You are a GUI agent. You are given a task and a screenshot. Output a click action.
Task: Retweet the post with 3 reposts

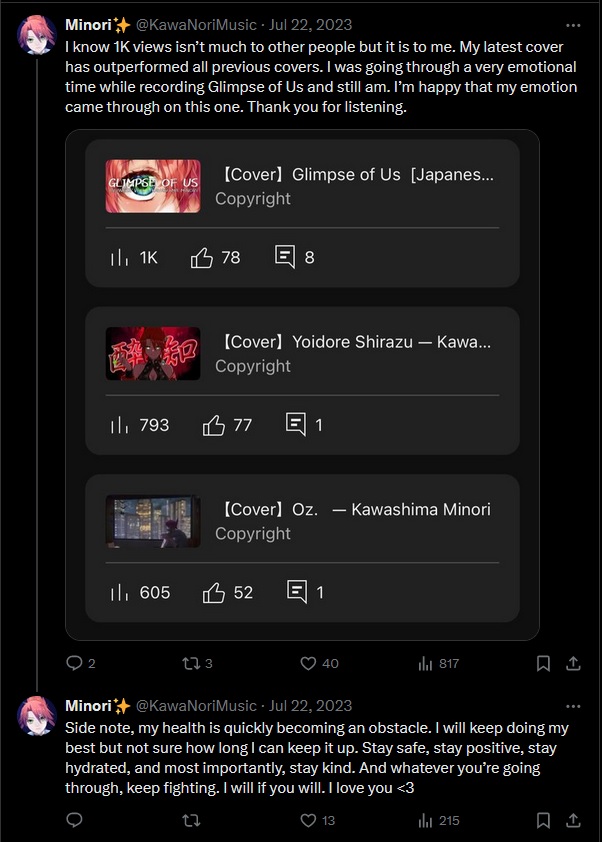tap(188, 663)
